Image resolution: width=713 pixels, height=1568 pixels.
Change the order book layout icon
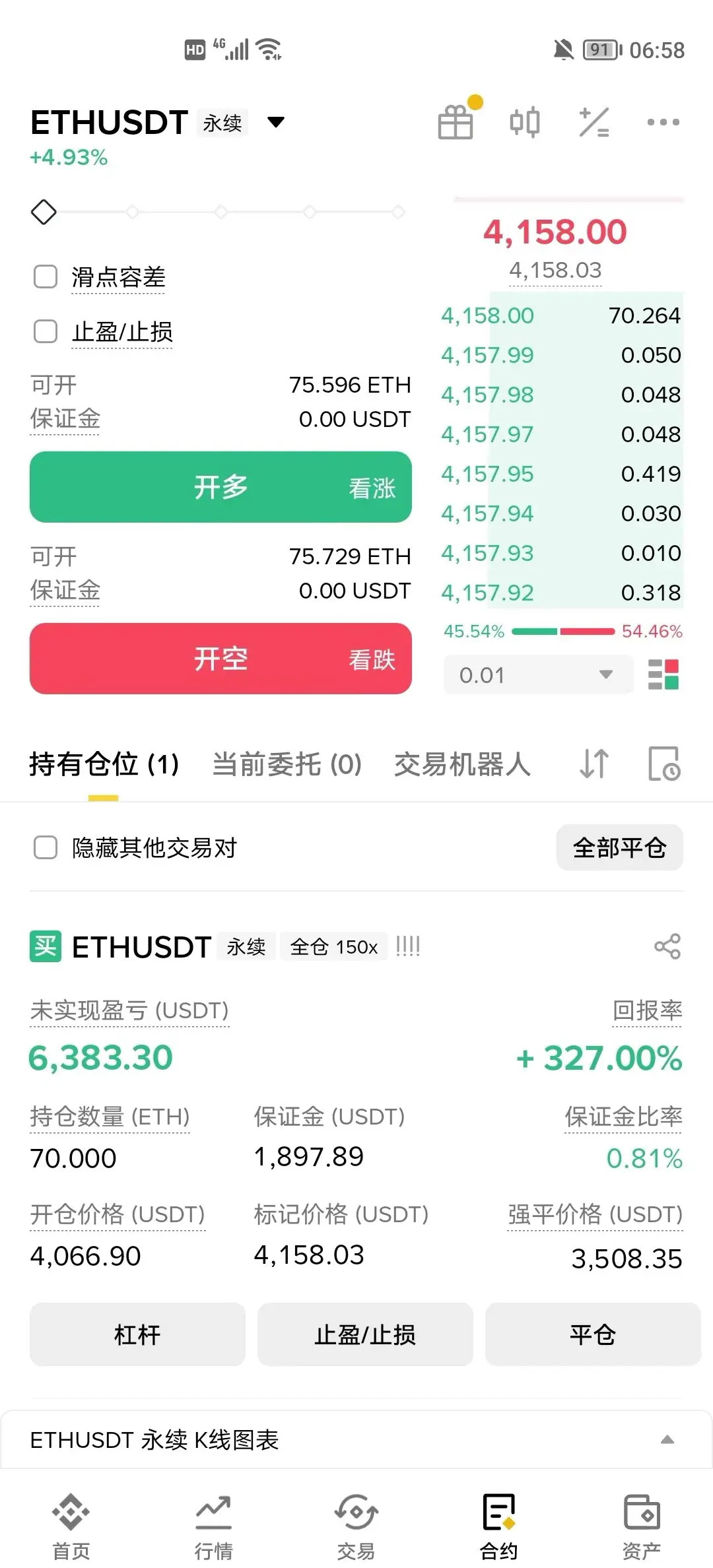[663, 674]
